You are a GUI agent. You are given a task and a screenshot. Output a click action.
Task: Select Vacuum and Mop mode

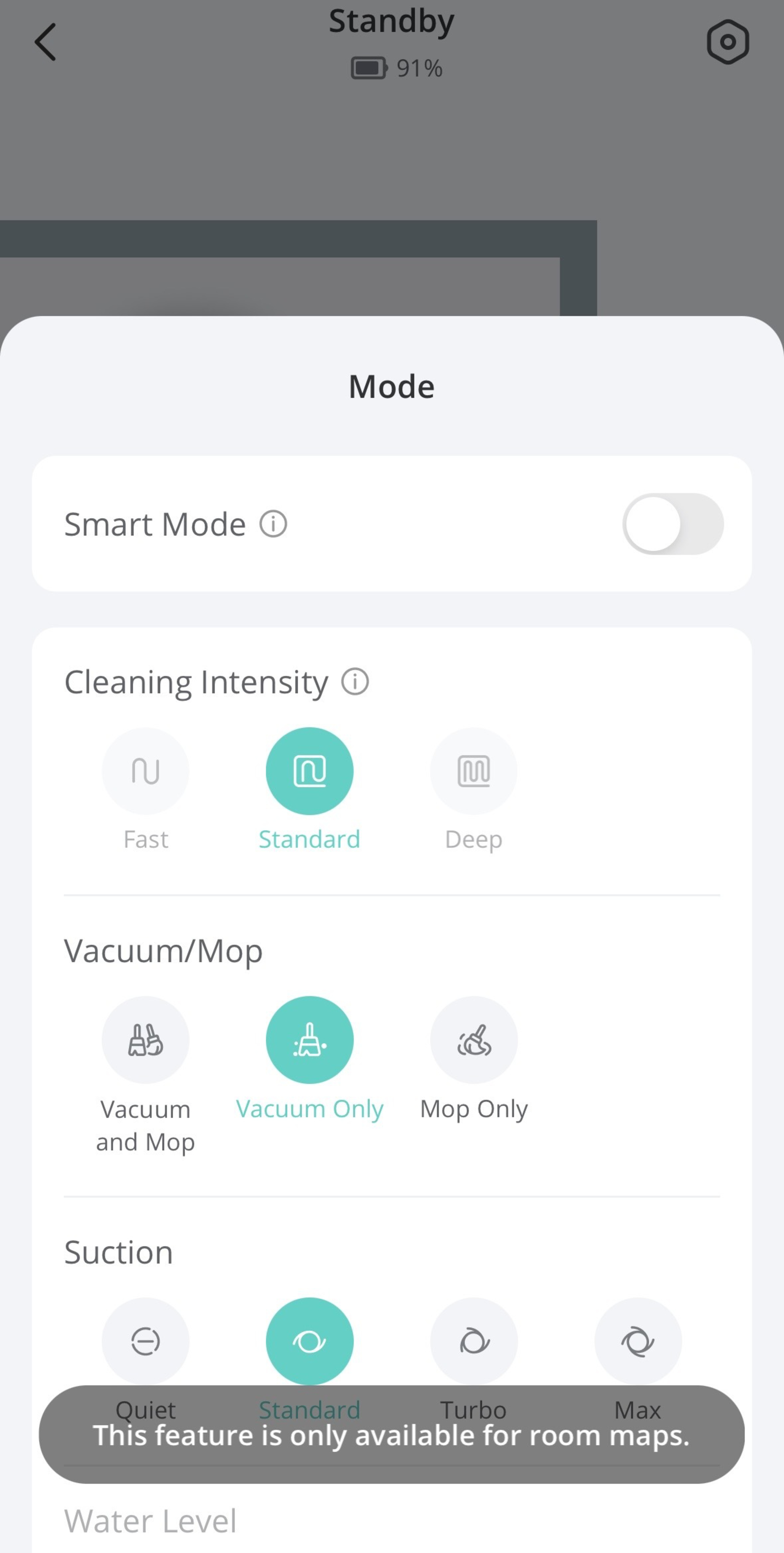pos(145,1040)
